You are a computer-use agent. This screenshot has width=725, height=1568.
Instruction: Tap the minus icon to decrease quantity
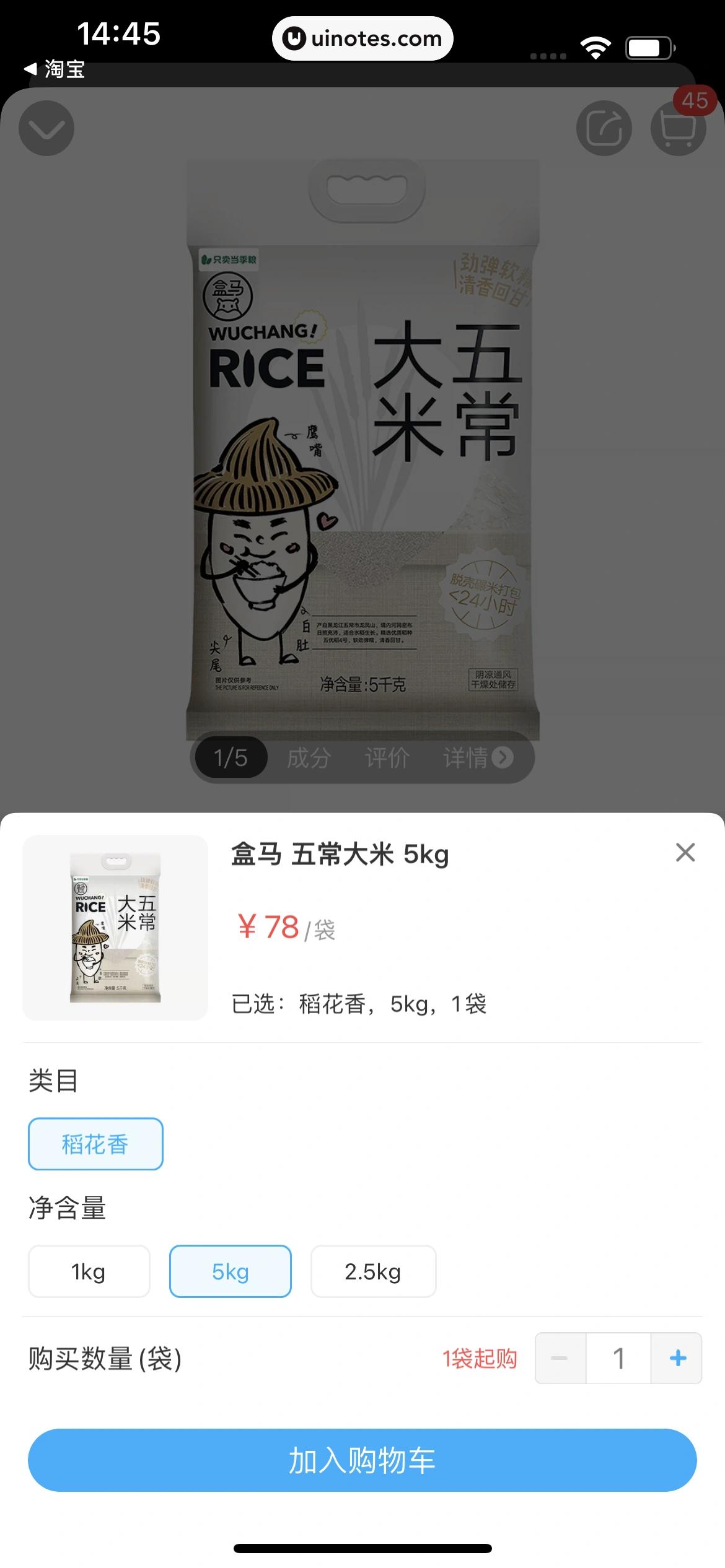(560, 1357)
